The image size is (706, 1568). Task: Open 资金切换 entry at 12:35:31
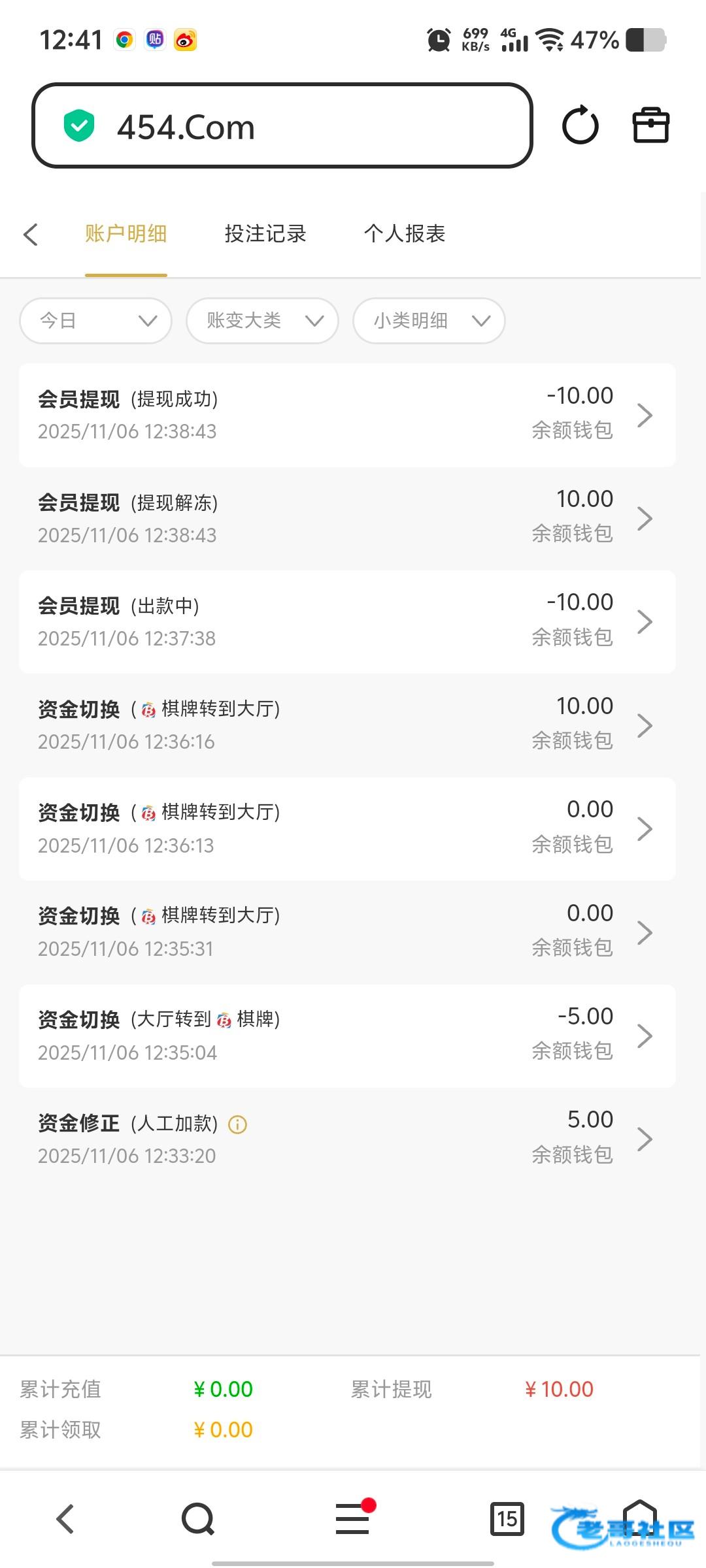click(x=347, y=932)
